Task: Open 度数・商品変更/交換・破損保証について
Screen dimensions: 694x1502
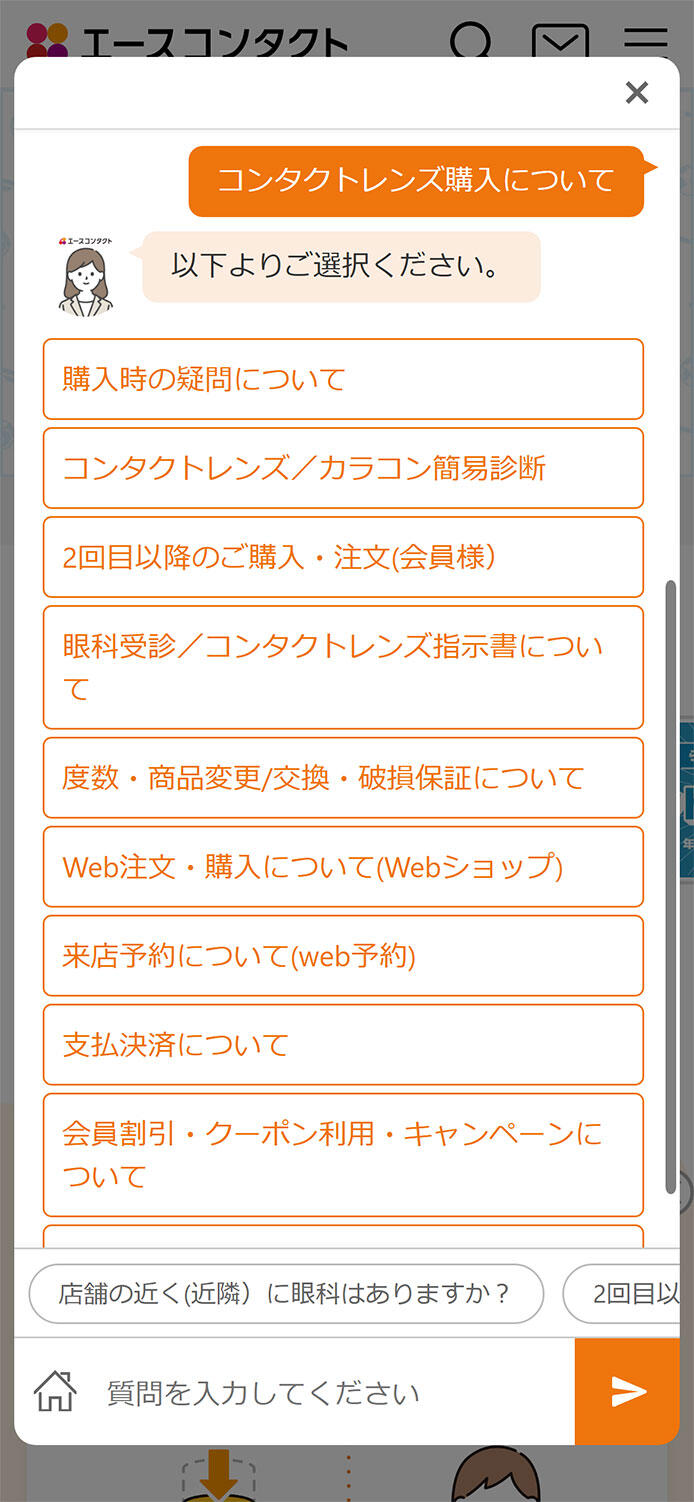Action: [x=343, y=778]
